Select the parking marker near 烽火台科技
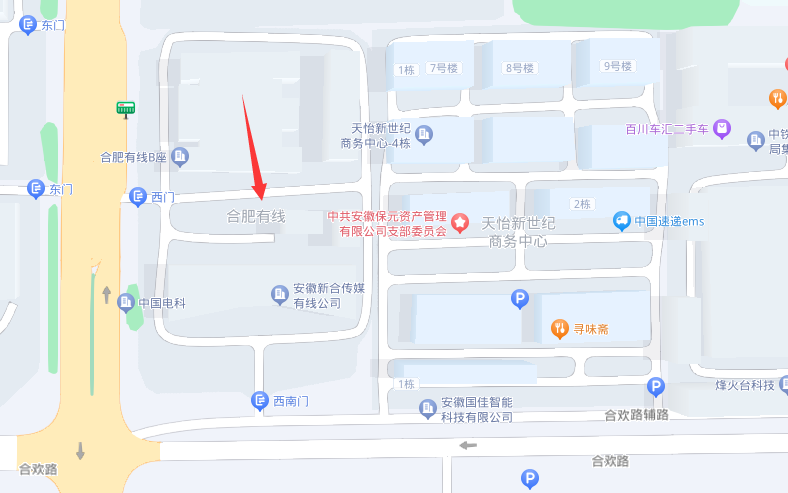 656,386
